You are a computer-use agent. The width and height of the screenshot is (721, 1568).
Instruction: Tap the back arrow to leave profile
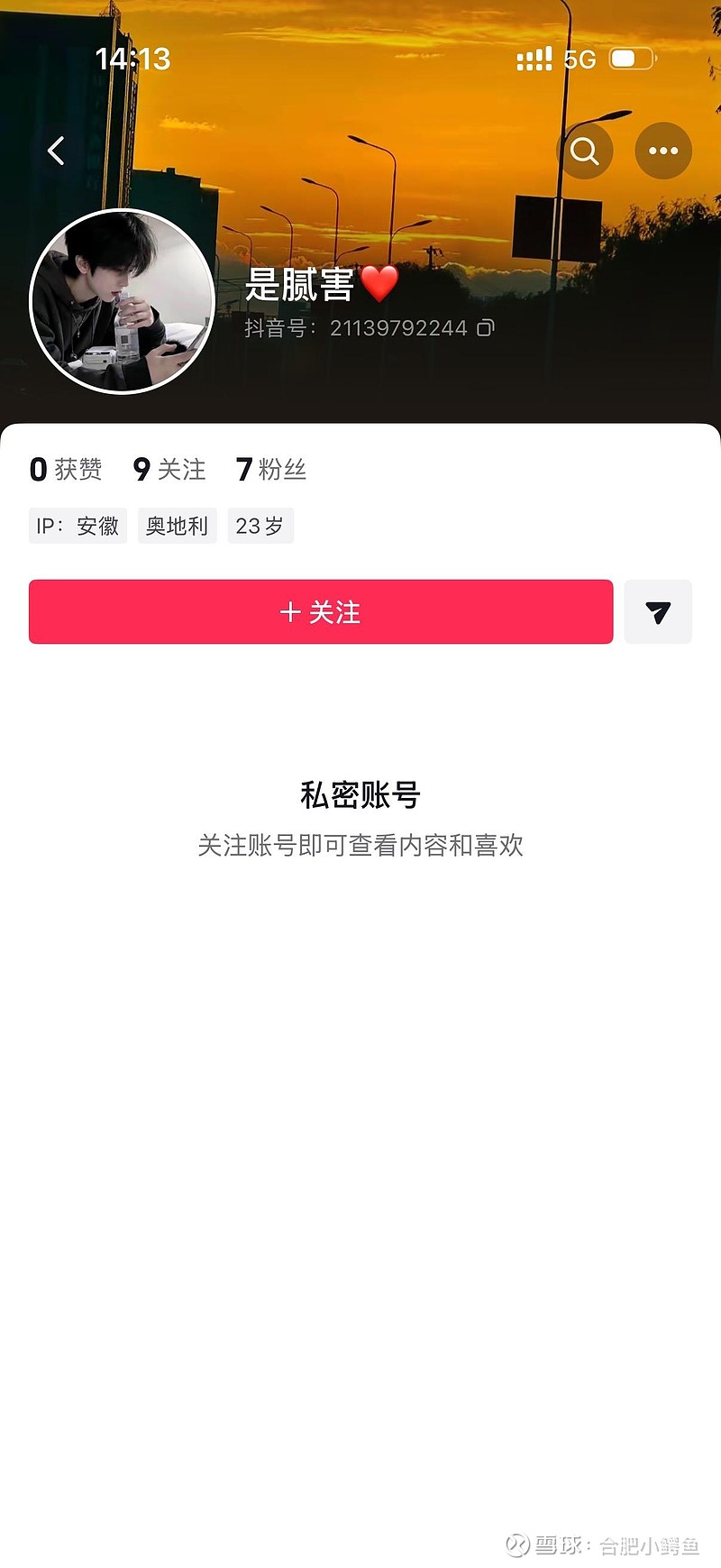[x=56, y=151]
